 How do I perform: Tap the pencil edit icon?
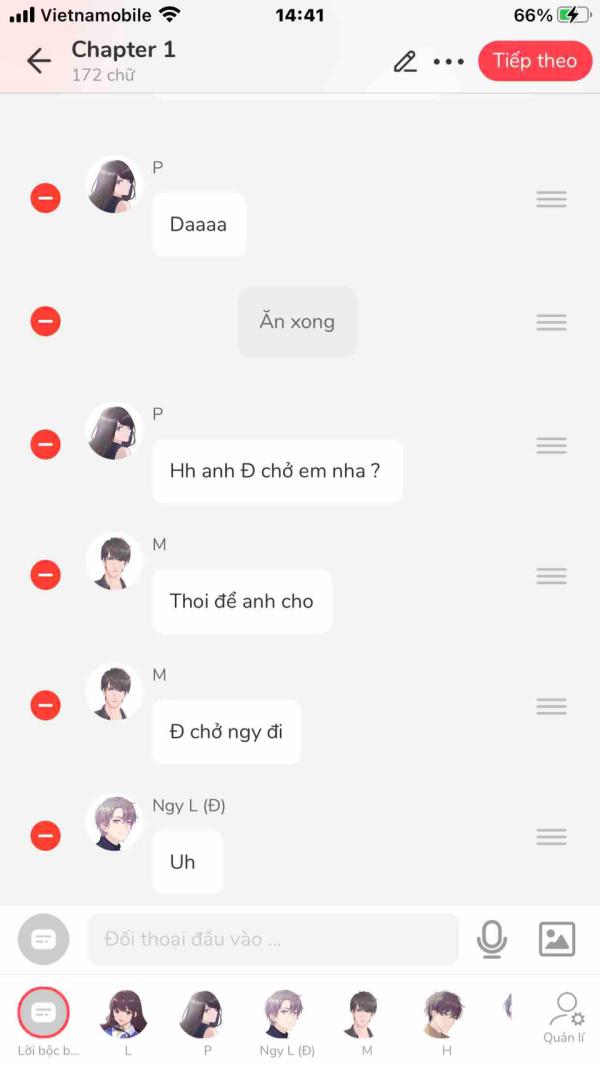click(x=405, y=61)
